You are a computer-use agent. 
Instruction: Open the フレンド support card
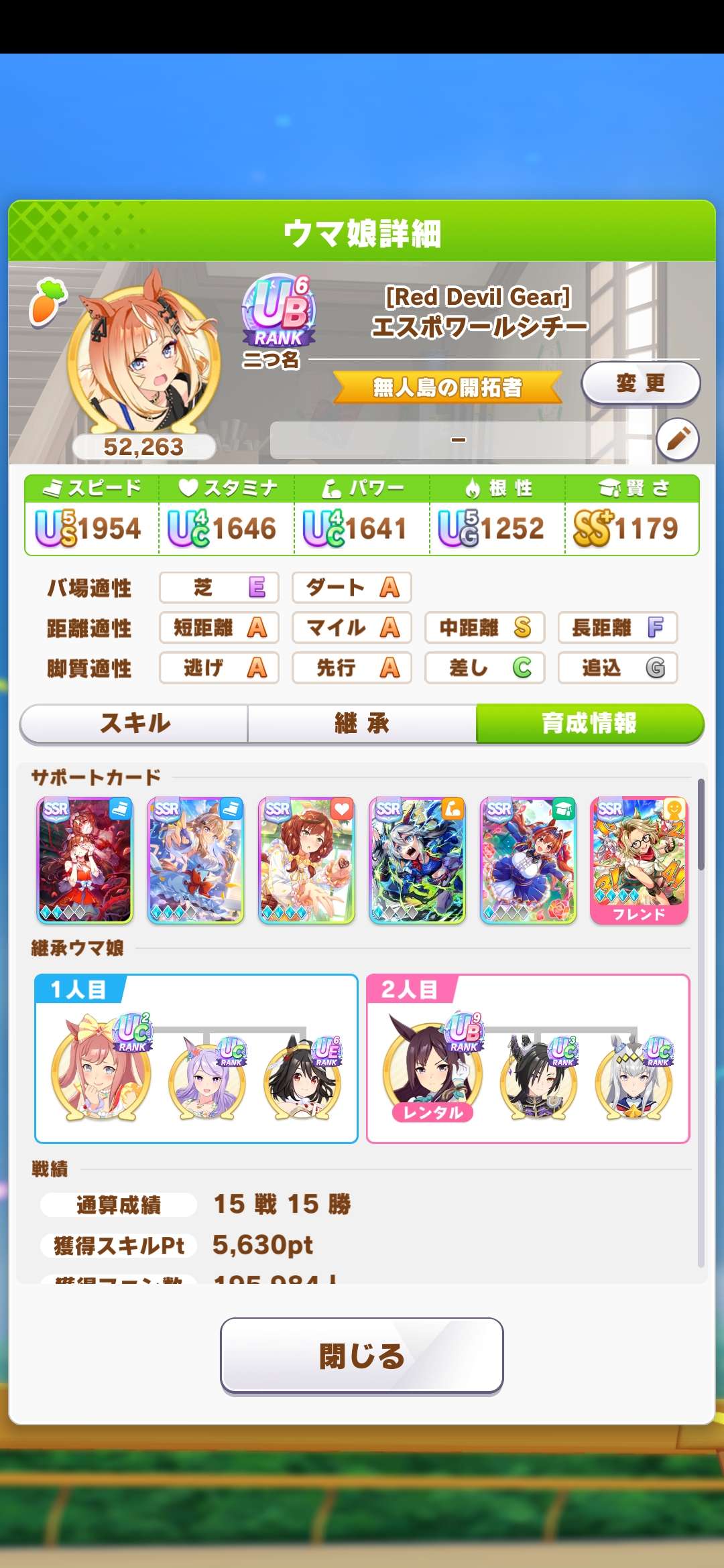click(639, 860)
